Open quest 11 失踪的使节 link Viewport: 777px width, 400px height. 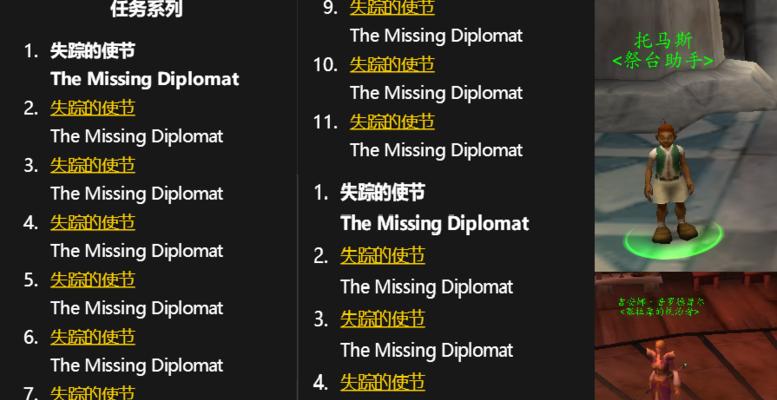click(392, 122)
